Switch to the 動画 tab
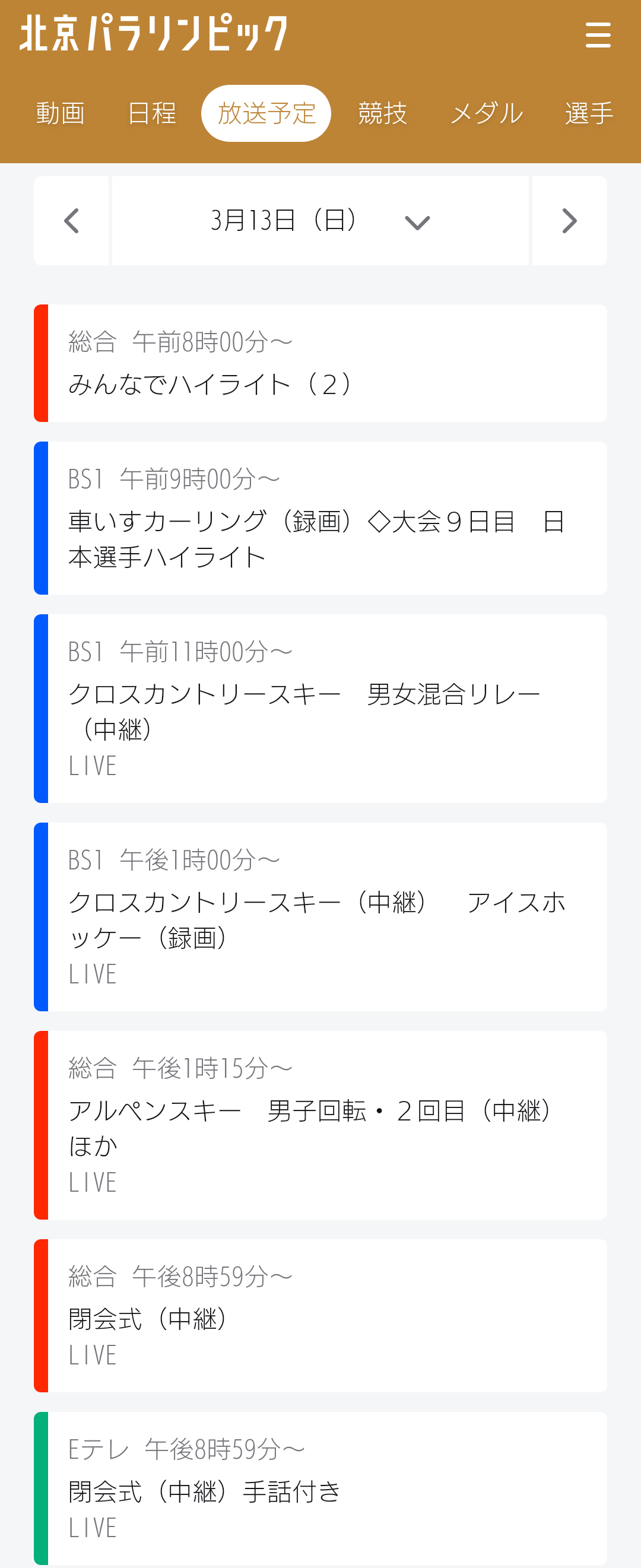 click(61, 112)
